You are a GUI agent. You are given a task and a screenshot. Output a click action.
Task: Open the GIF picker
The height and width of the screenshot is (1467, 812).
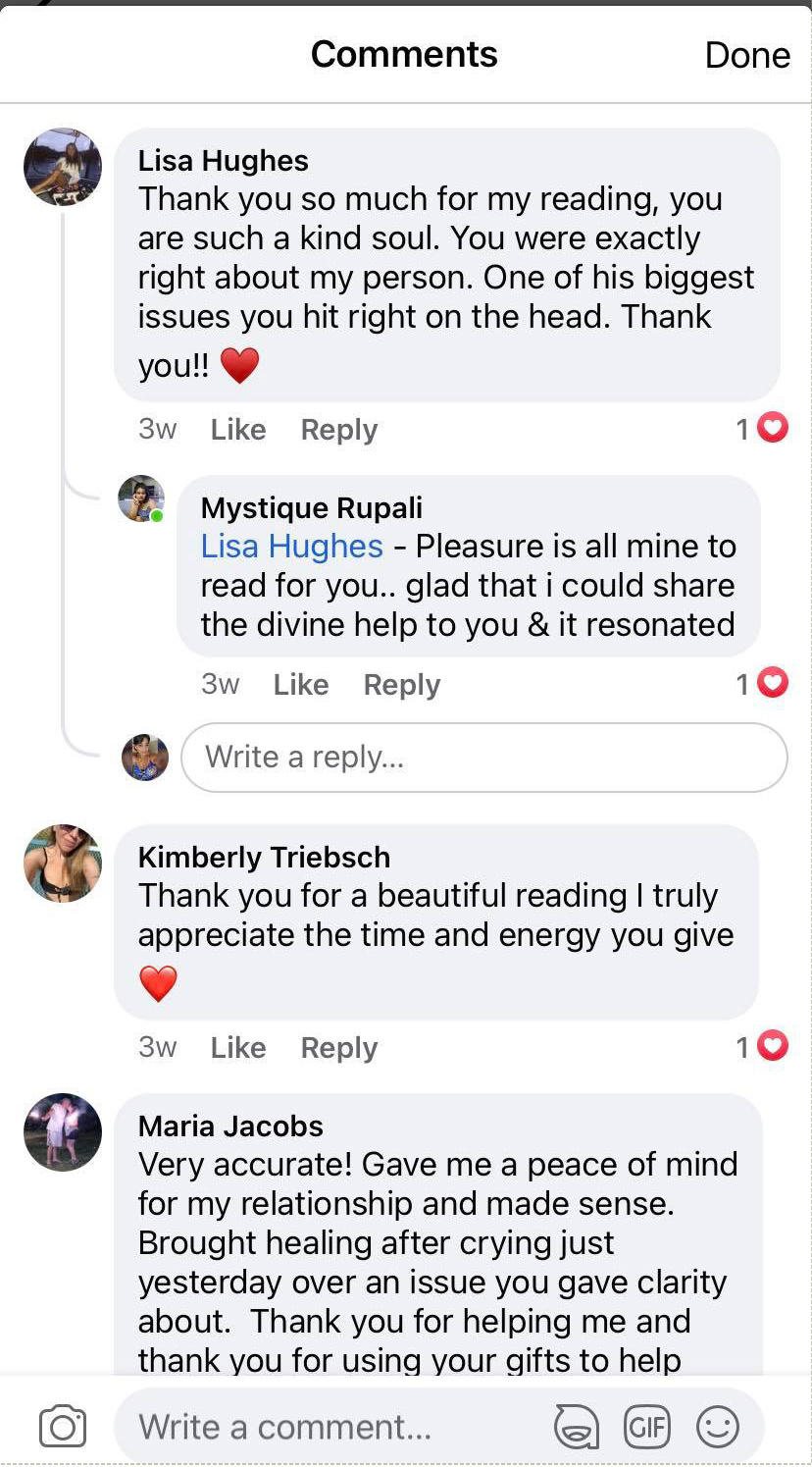(x=647, y=1427)
